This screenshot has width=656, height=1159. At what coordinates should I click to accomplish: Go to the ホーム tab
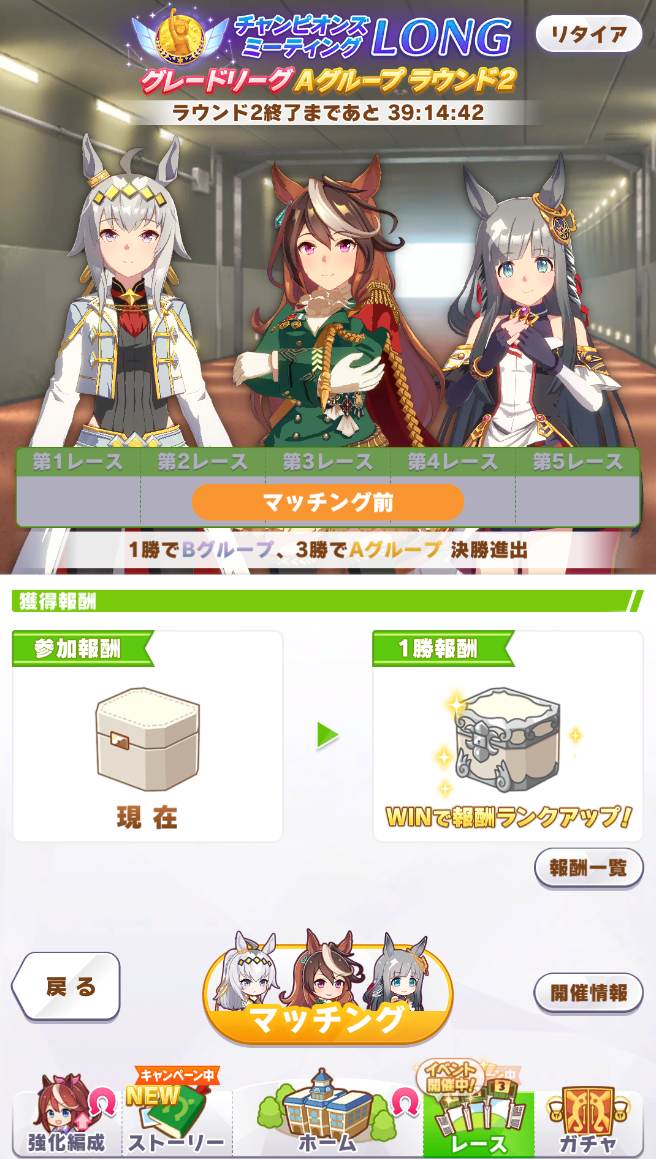coord(327,1122)
